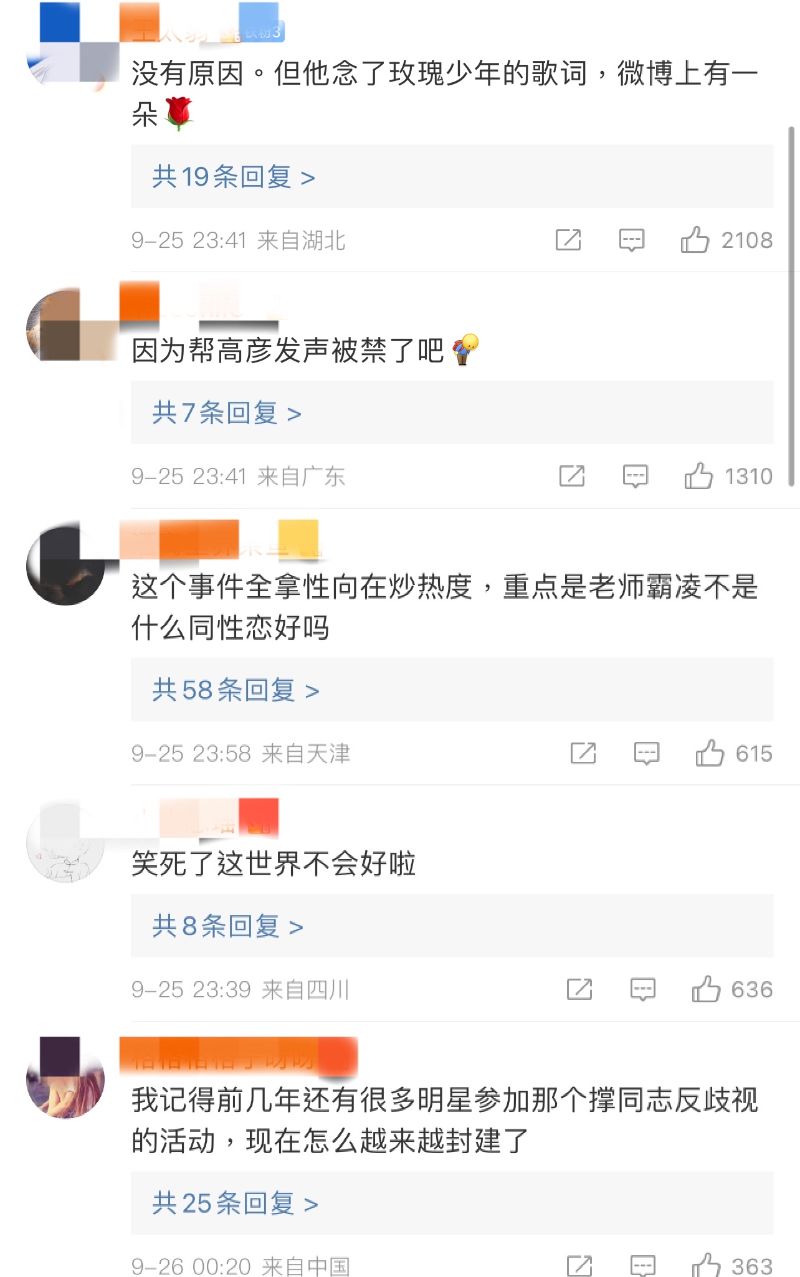View 共58条回复 replies

(x=236, y=690)
